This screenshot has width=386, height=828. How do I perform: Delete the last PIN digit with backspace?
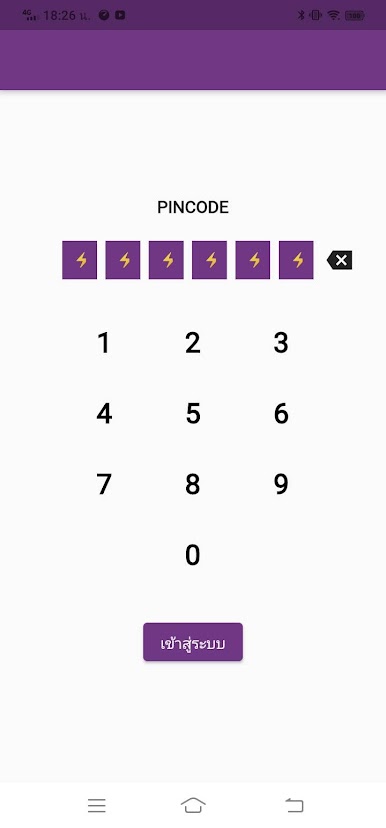point(339,260)
